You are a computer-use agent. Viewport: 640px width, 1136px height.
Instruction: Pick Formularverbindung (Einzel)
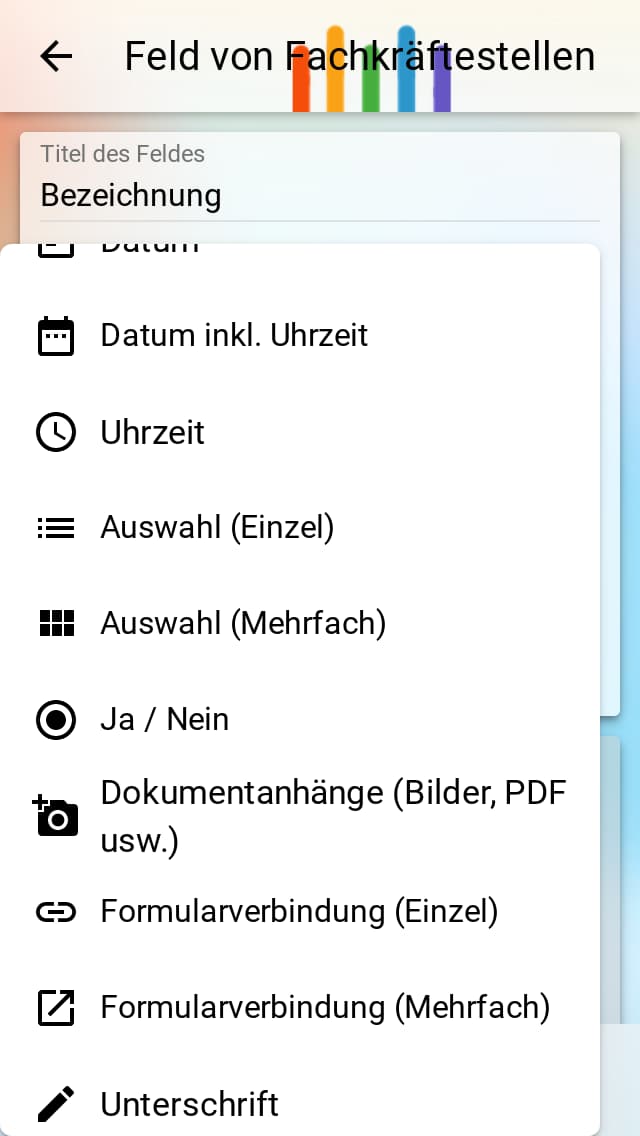coord(300,911)
